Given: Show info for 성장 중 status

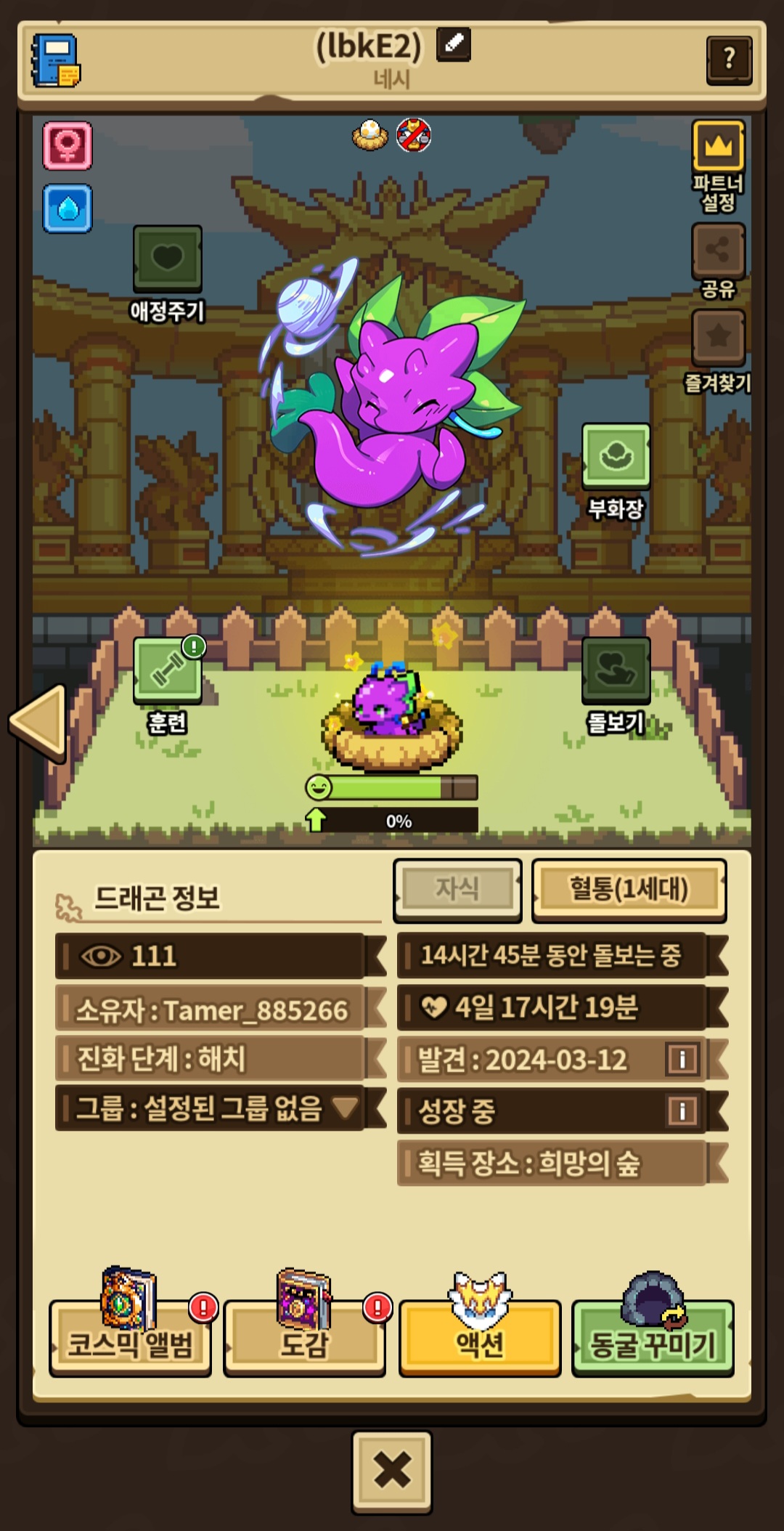Looking at the screenshot, I should (x=682, y=1110).
